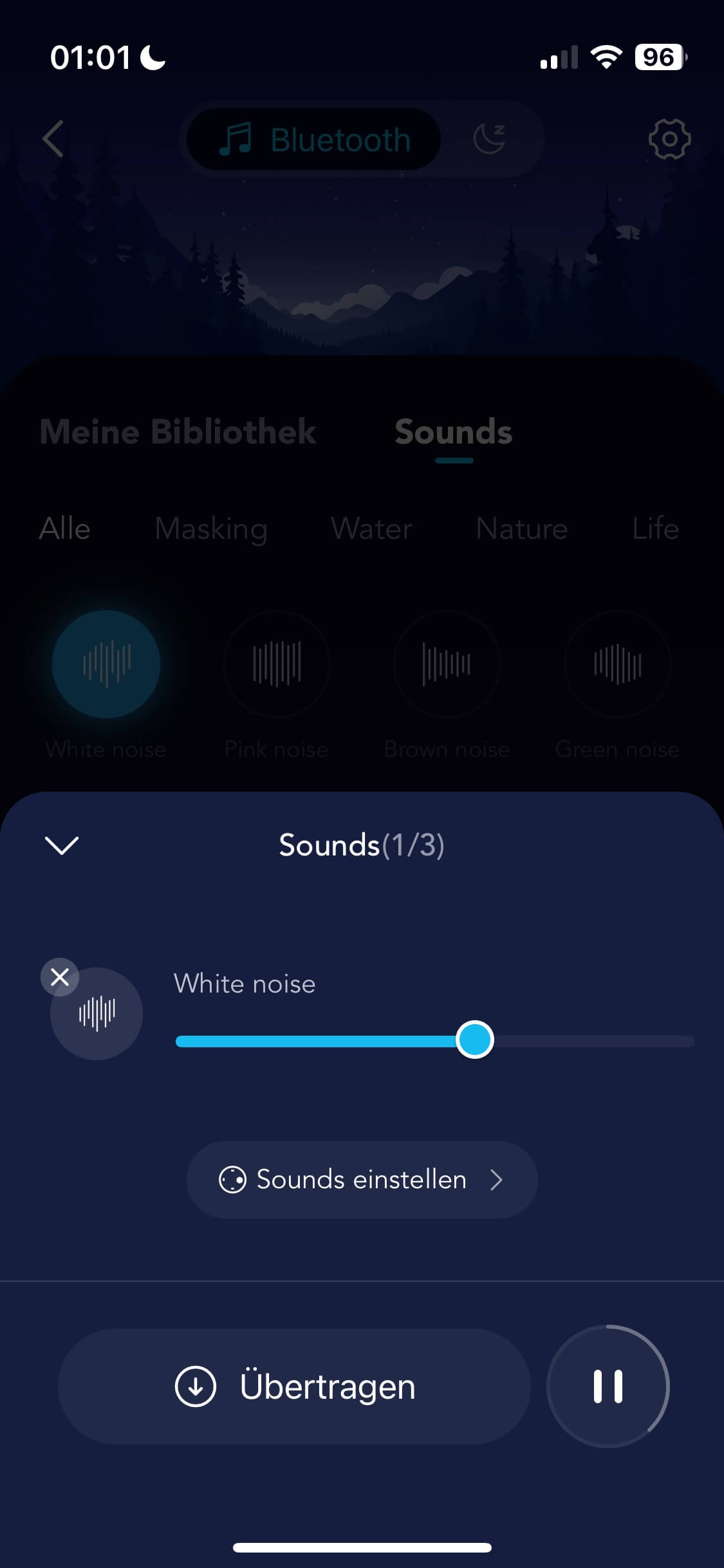Adjust the White noise volume slider
724x1568 pixels.
[x=475, y=1040]
